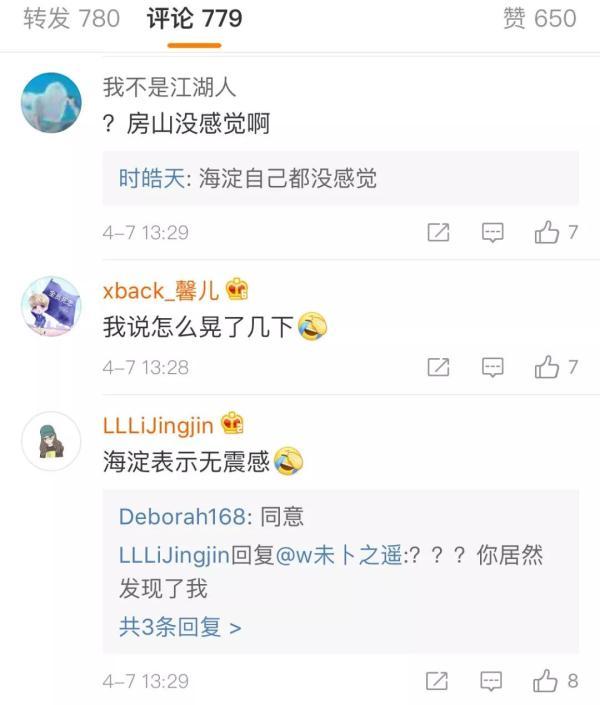Reply to LLLiJingjin's comment

[493, 681]
